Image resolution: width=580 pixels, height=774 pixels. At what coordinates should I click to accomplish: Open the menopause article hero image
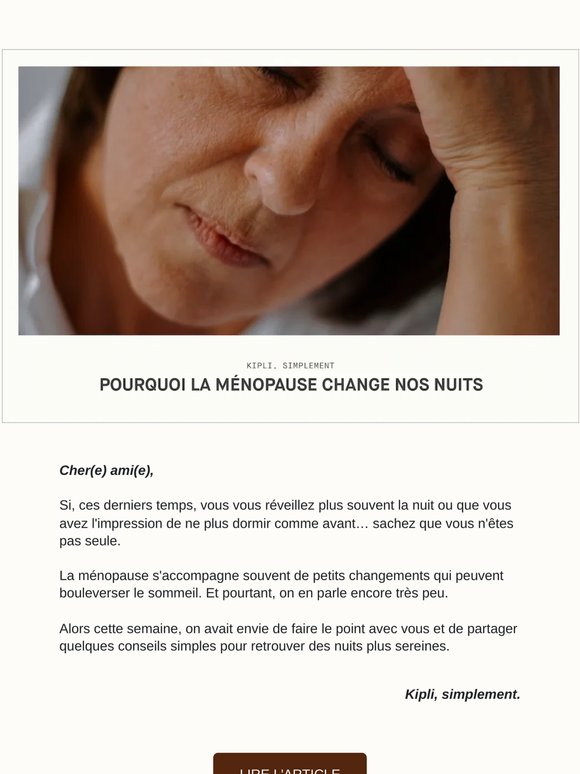click(289, 201)
